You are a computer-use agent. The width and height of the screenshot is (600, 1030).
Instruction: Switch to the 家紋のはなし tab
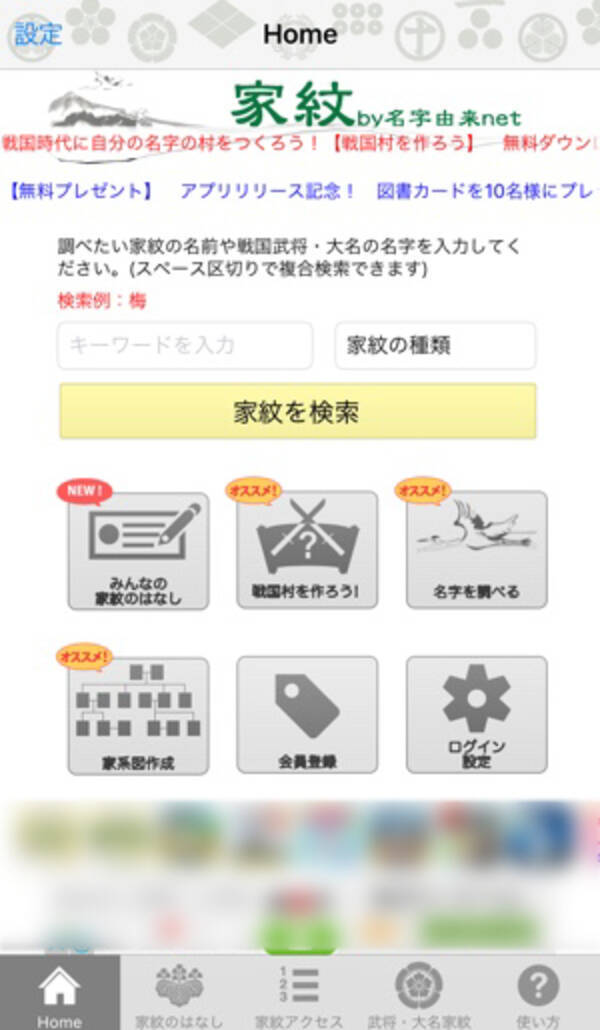pyautogui.click(x=179, y=993)
